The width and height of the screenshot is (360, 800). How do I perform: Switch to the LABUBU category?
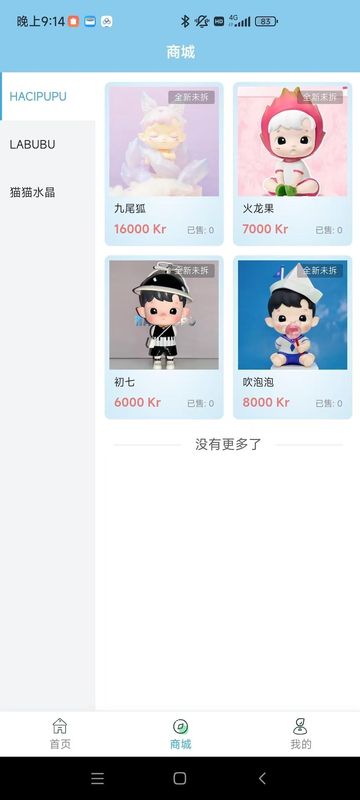pyautogui.click(x=47, y=144)
